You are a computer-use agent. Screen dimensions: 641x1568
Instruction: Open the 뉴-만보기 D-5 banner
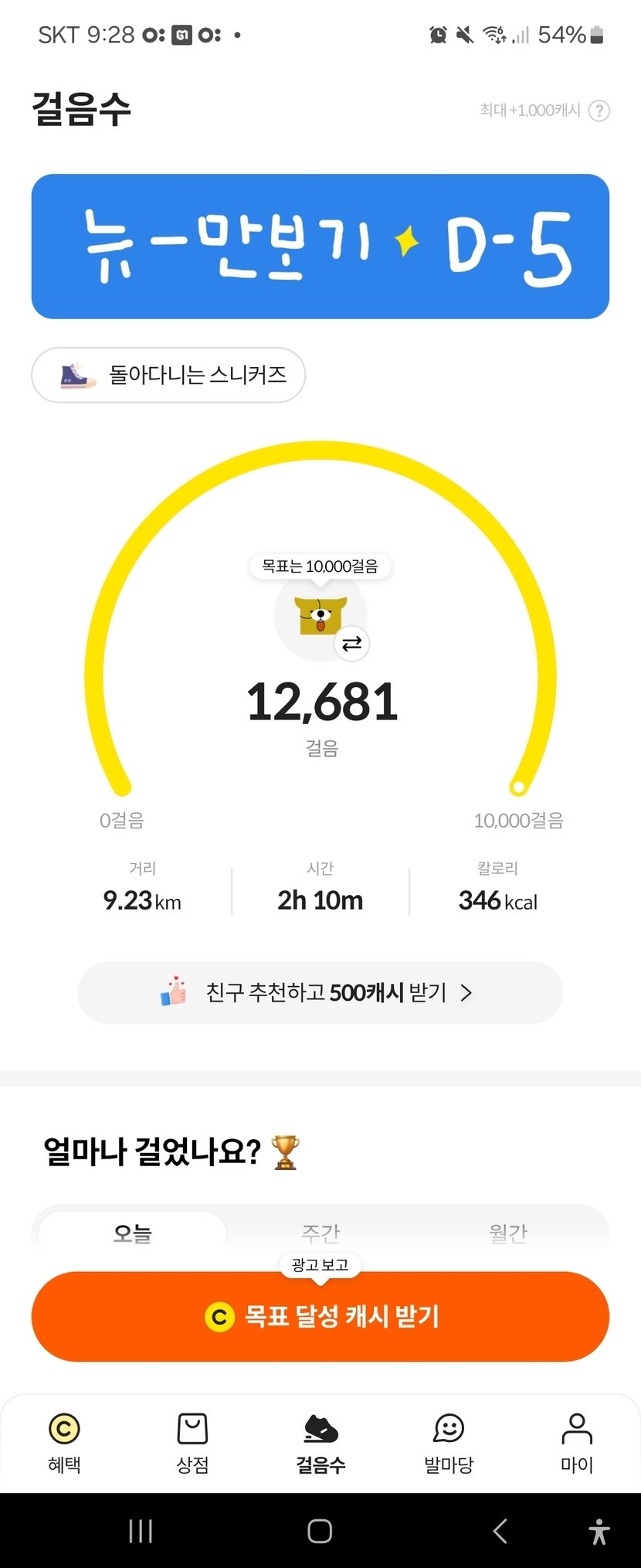[320, 246]
